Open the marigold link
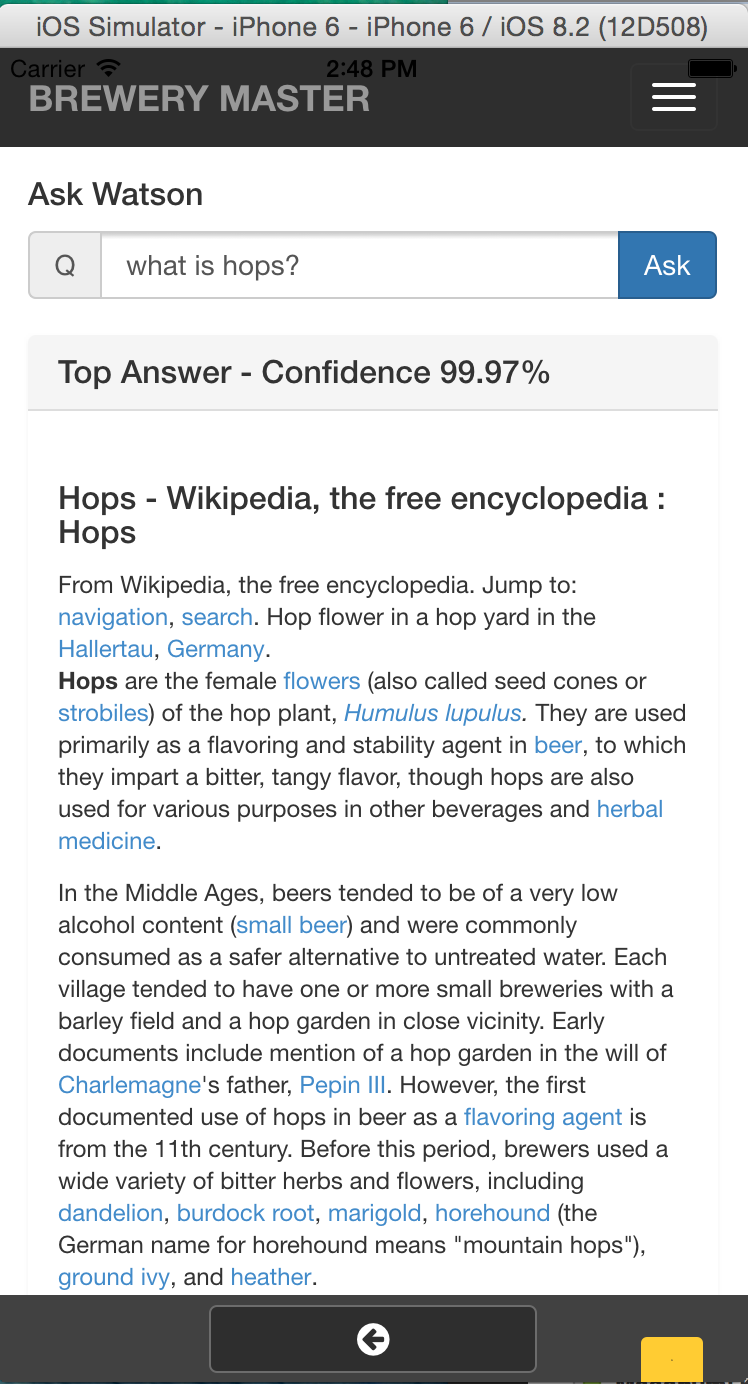This screenshot has width=748, height=1384. pyautogui.click(x=375, y=1213)
